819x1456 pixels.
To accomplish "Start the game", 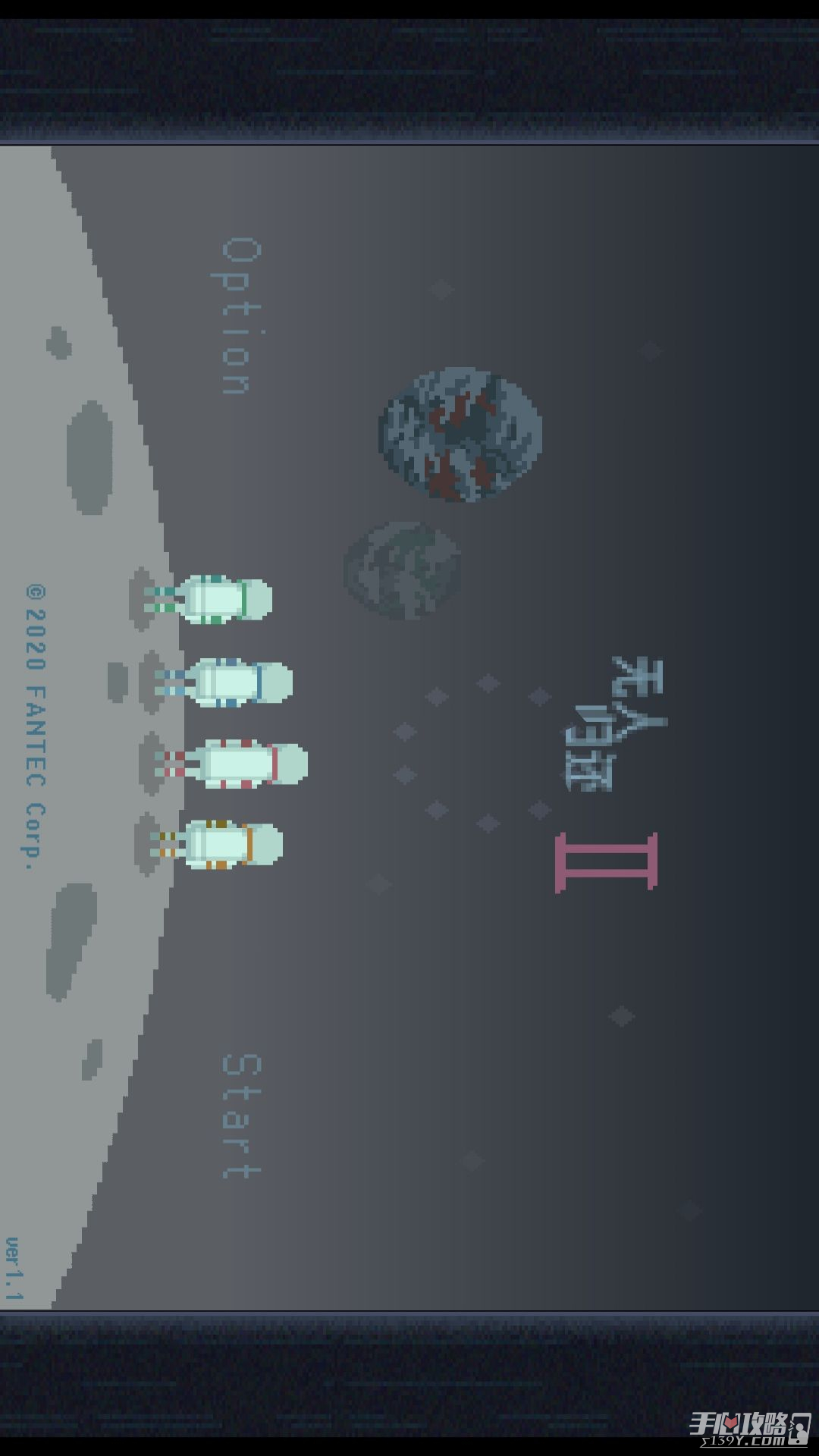I will coord(240,1116).
